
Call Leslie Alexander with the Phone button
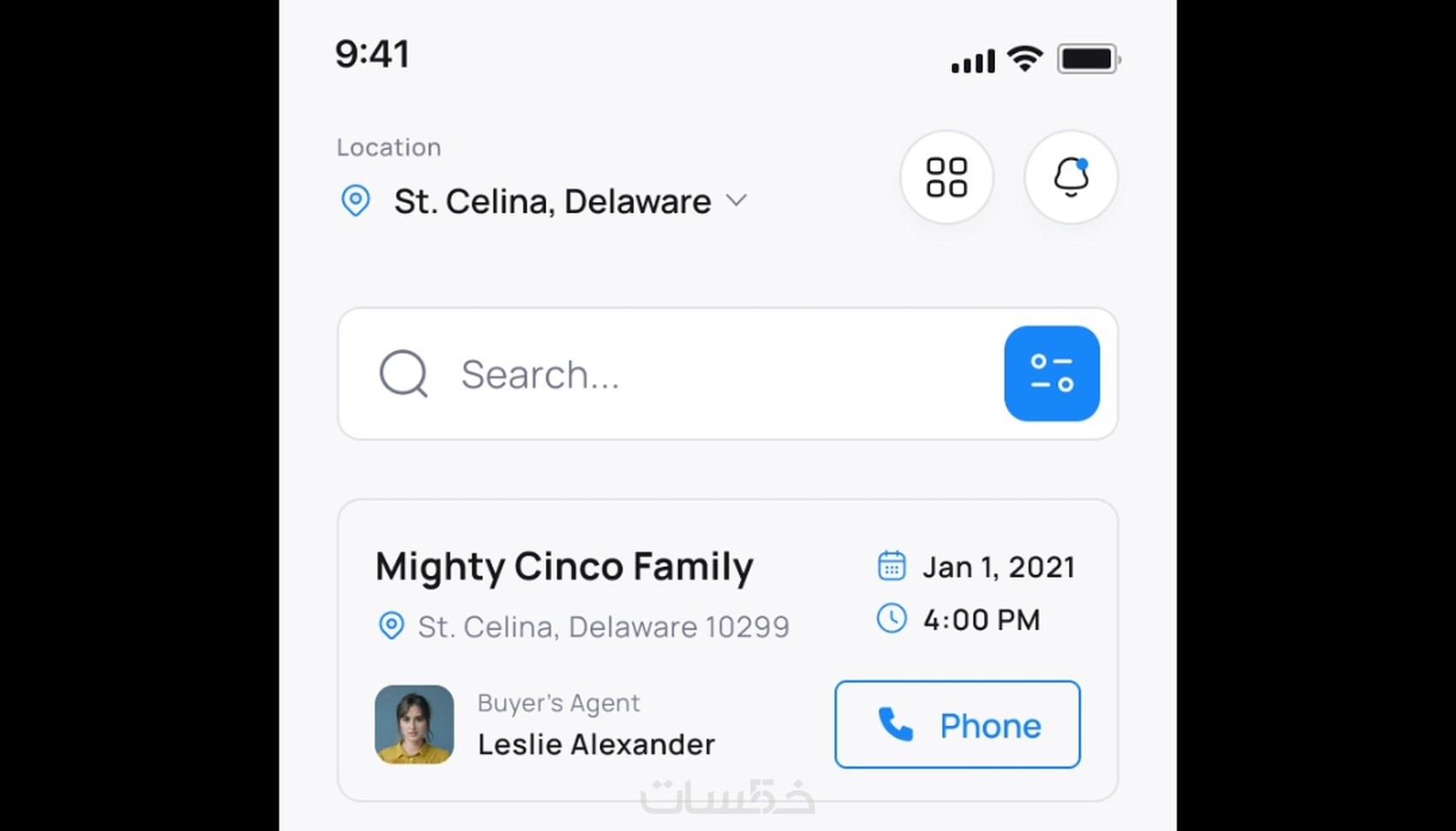957,725
